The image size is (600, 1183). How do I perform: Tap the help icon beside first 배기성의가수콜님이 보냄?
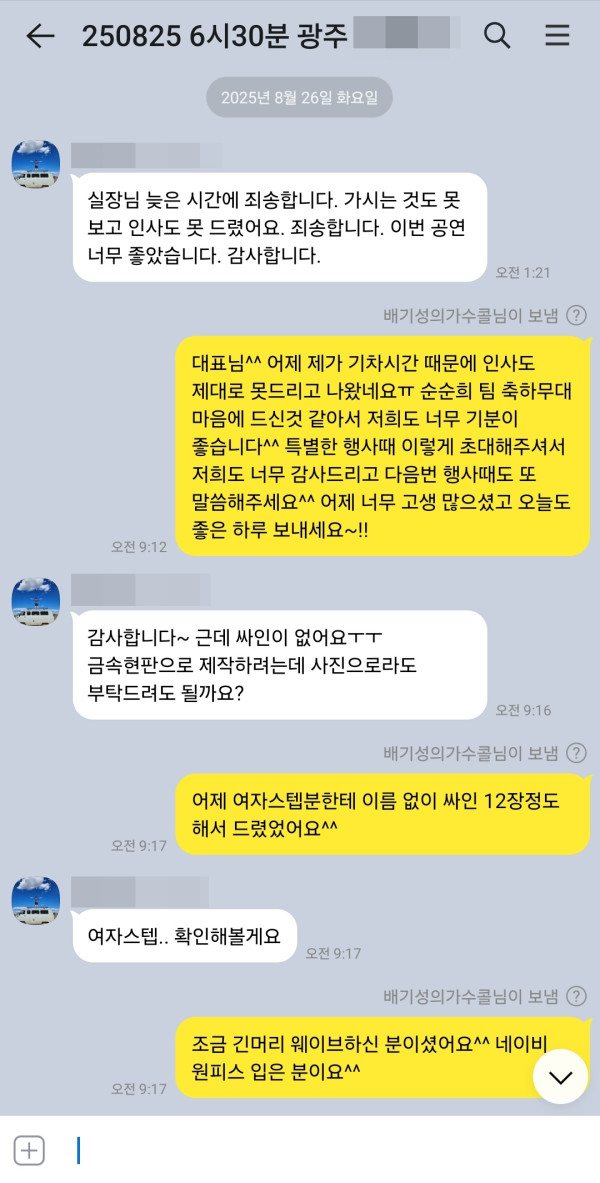click(576, 316)
